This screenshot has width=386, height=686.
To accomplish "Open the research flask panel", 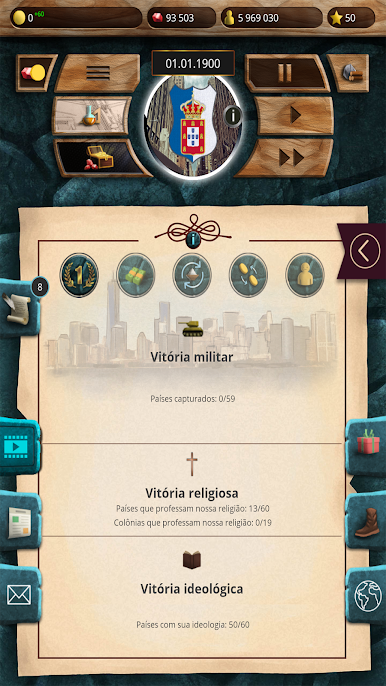I will pos(91,116).
